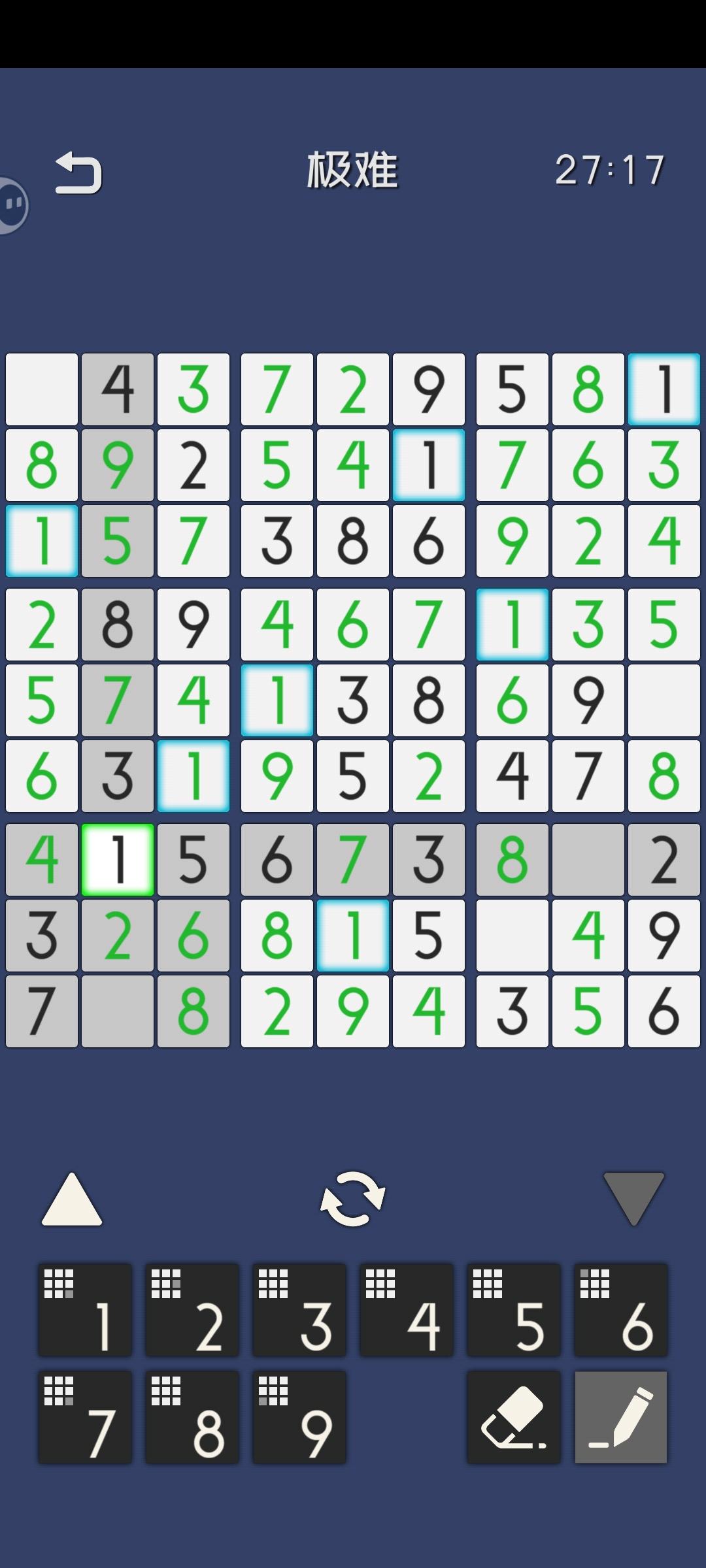
Task: Select the green-highlighted cell containing 1
Action: point(118,858)
